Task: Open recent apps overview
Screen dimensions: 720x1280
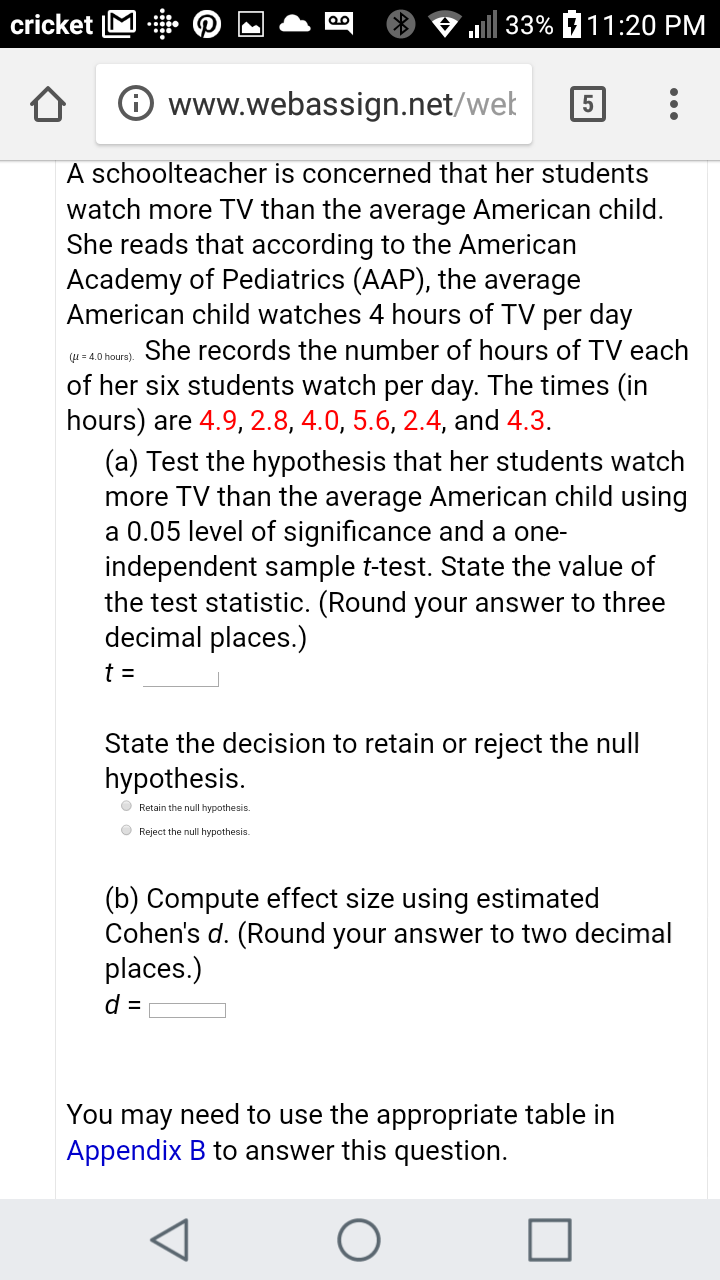Action: coord(551,1240)
